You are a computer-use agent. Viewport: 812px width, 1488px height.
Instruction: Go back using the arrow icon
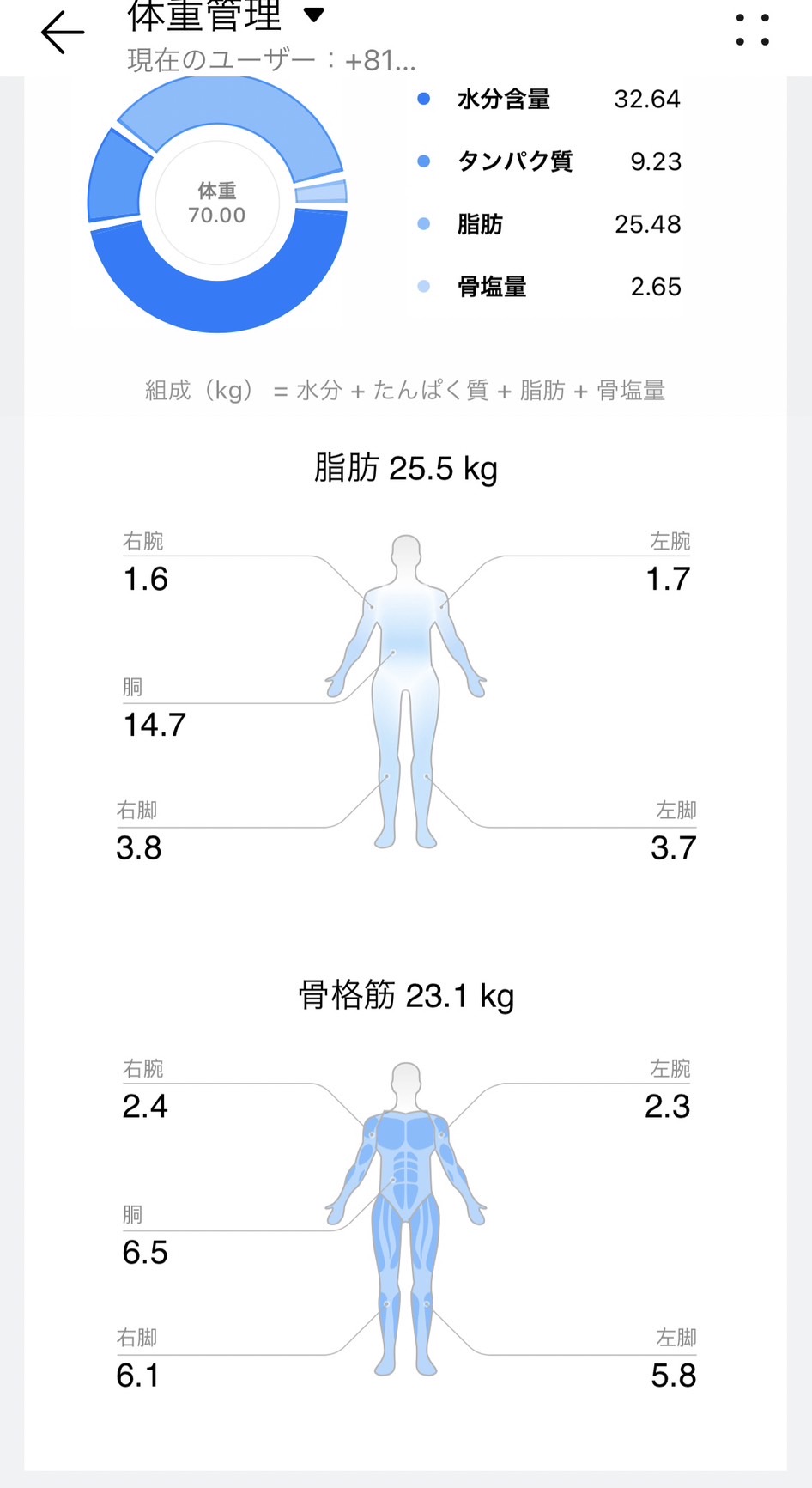coord(63,33)
